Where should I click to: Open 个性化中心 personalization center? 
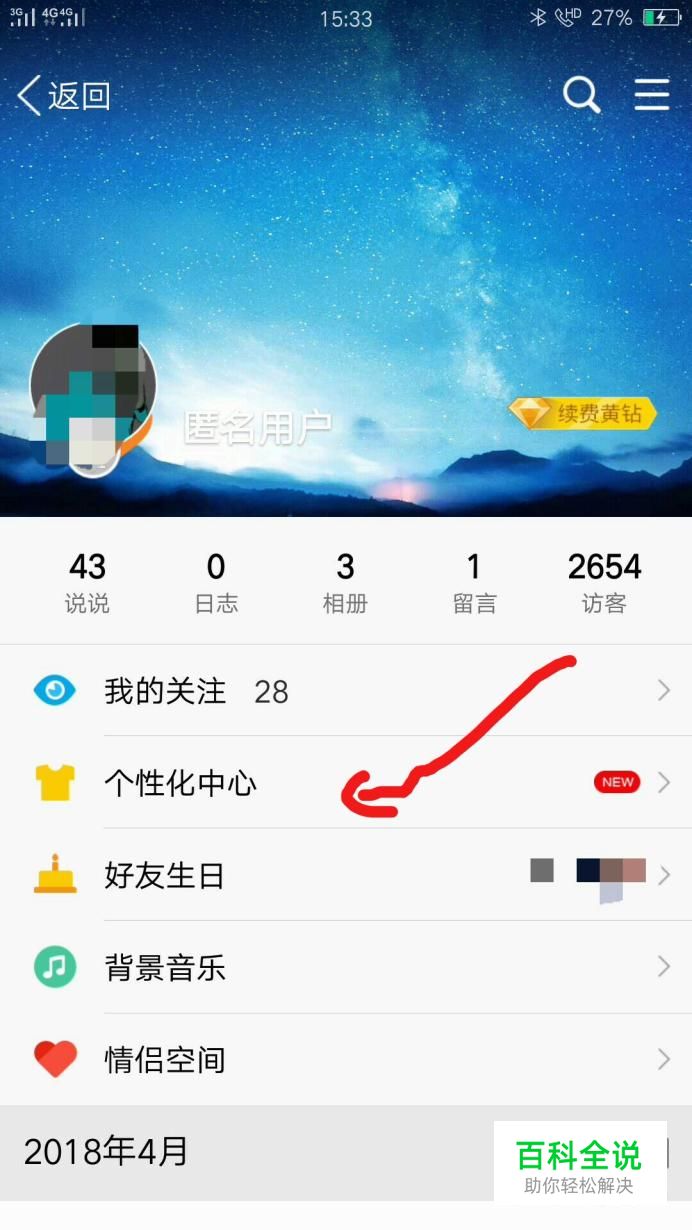[345, 783]
